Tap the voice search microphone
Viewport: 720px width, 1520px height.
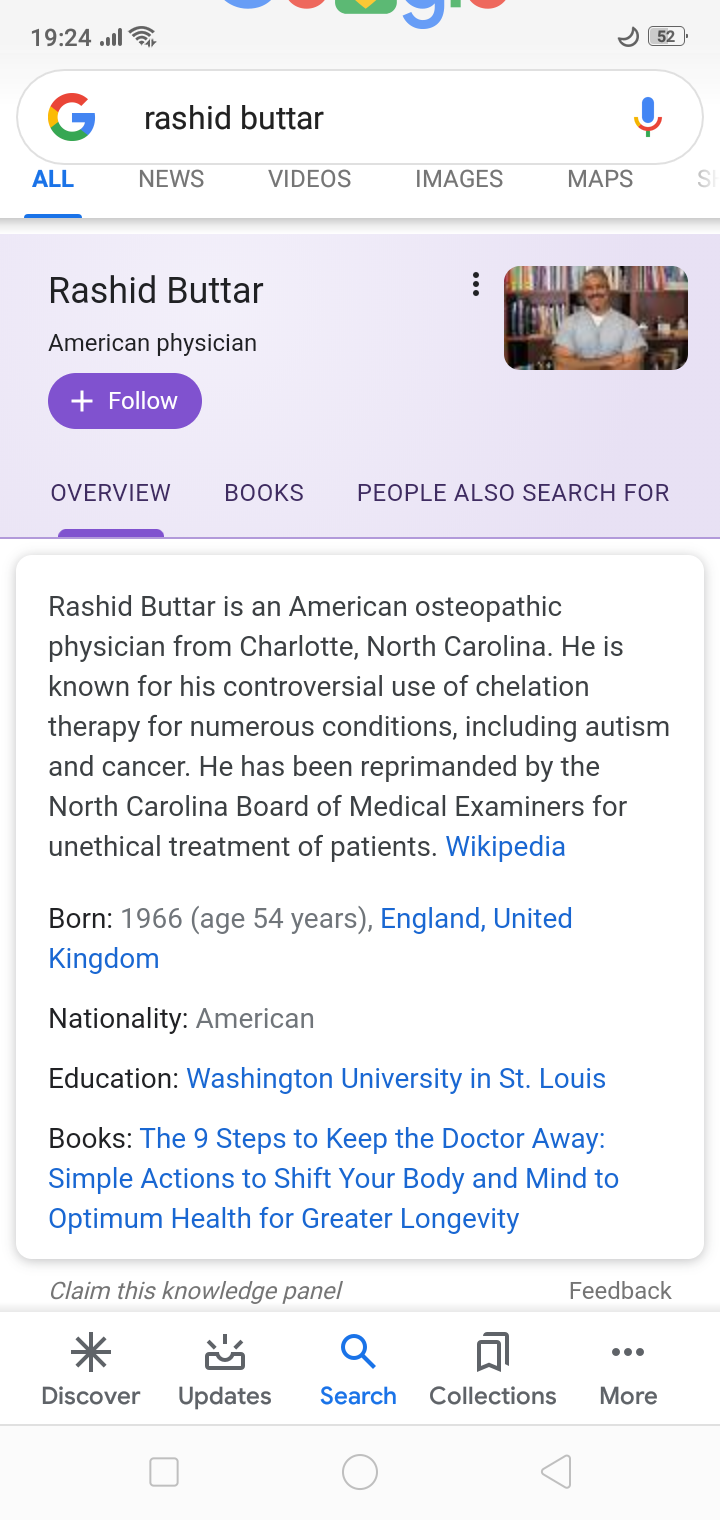647,118
